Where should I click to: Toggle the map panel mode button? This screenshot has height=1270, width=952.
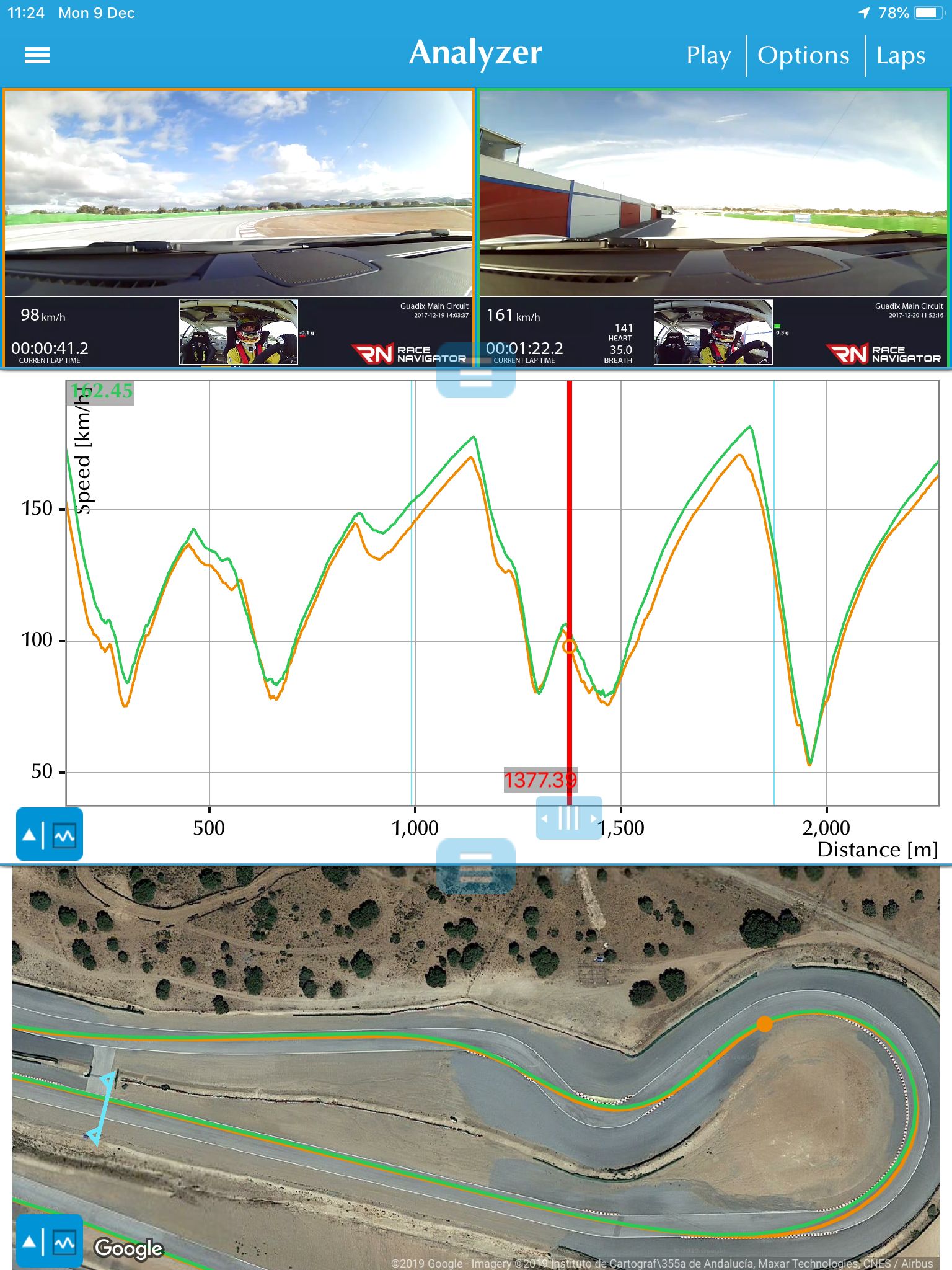(50, 1240)
